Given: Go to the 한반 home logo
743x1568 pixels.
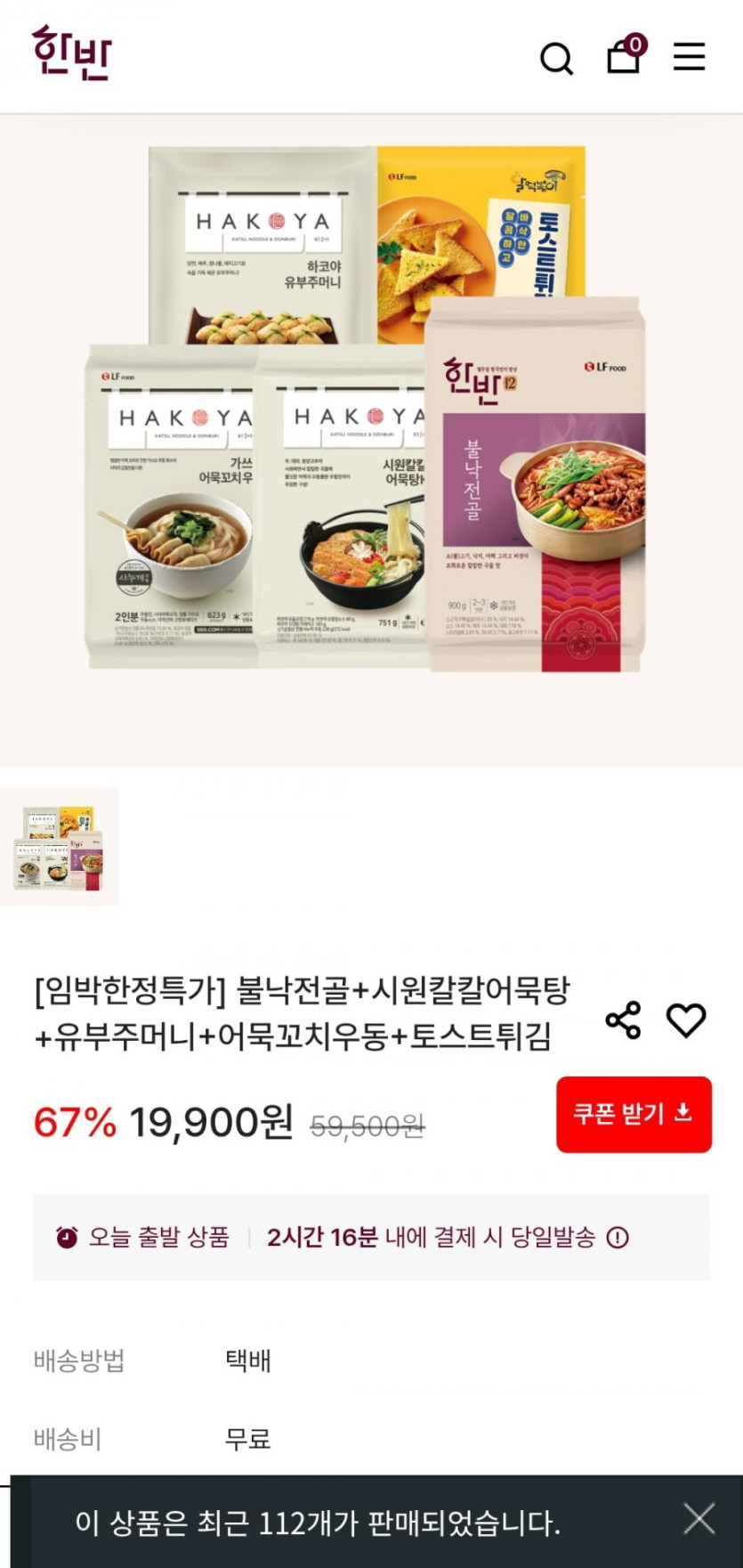Looking at the screenshot, I should coord(71,53).
